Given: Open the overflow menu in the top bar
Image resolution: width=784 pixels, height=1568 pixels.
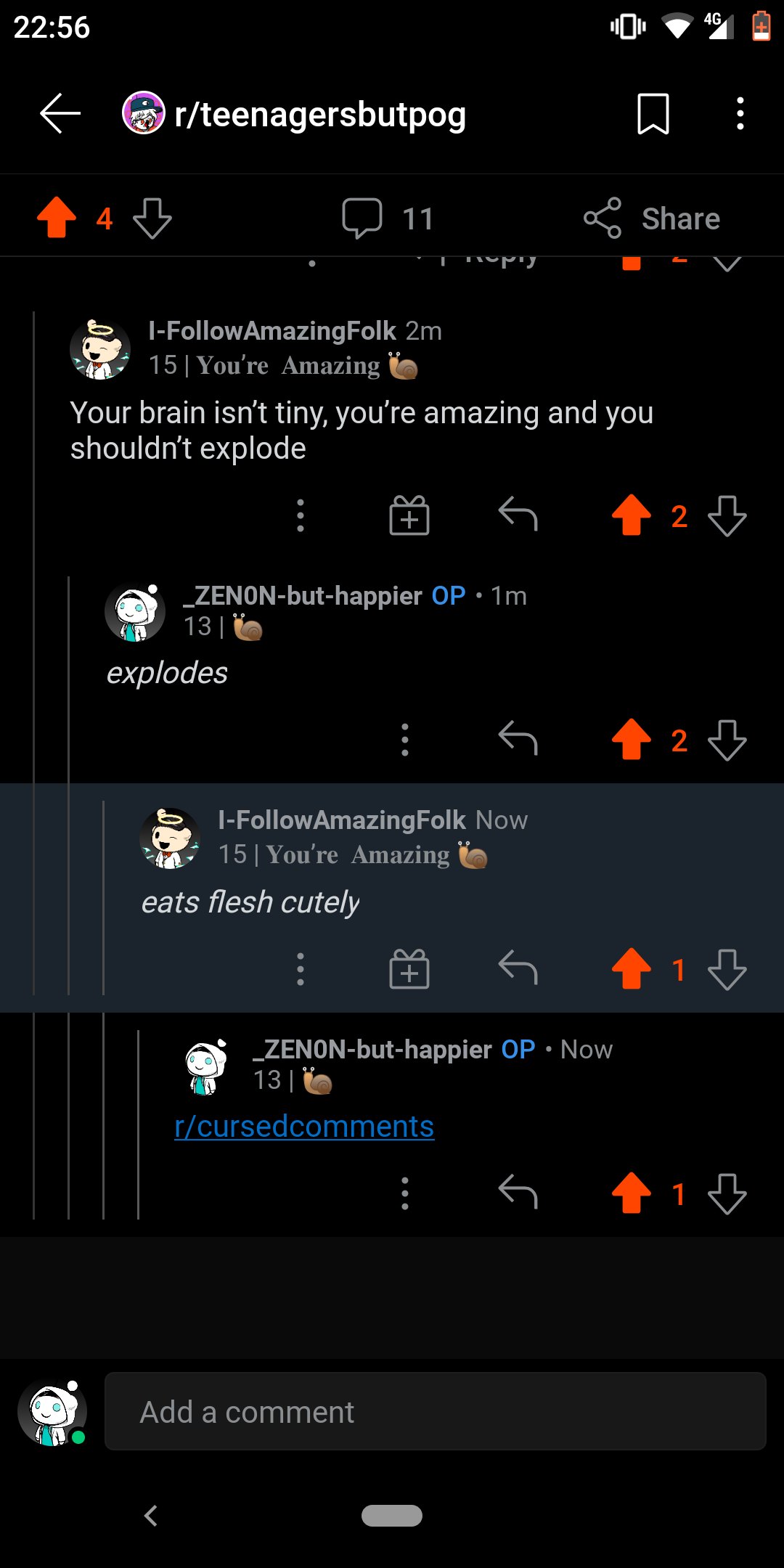Looking at the screenshot, I should [x=740, y=113].
